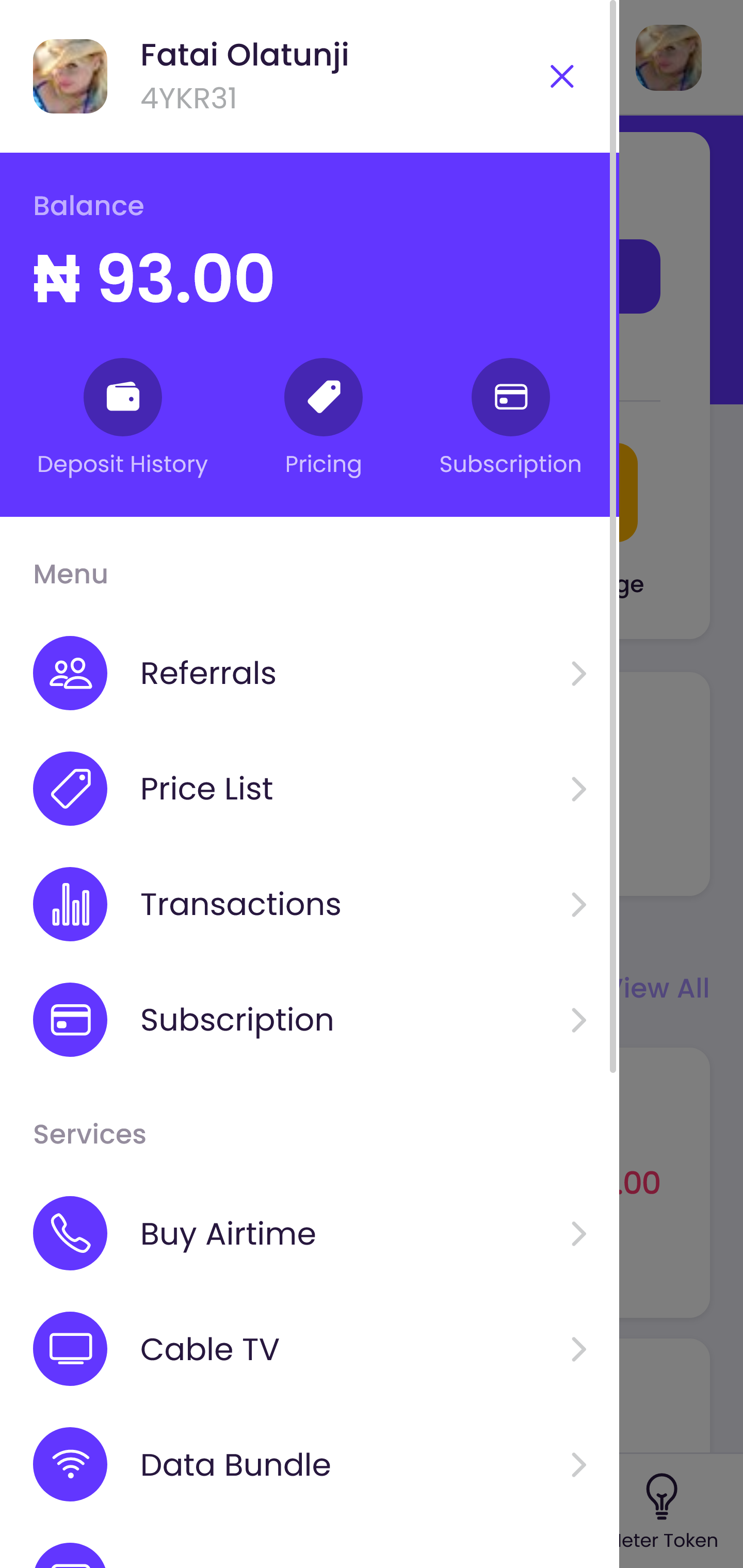Open Pricing from the balance panel

tap(323, 398)
